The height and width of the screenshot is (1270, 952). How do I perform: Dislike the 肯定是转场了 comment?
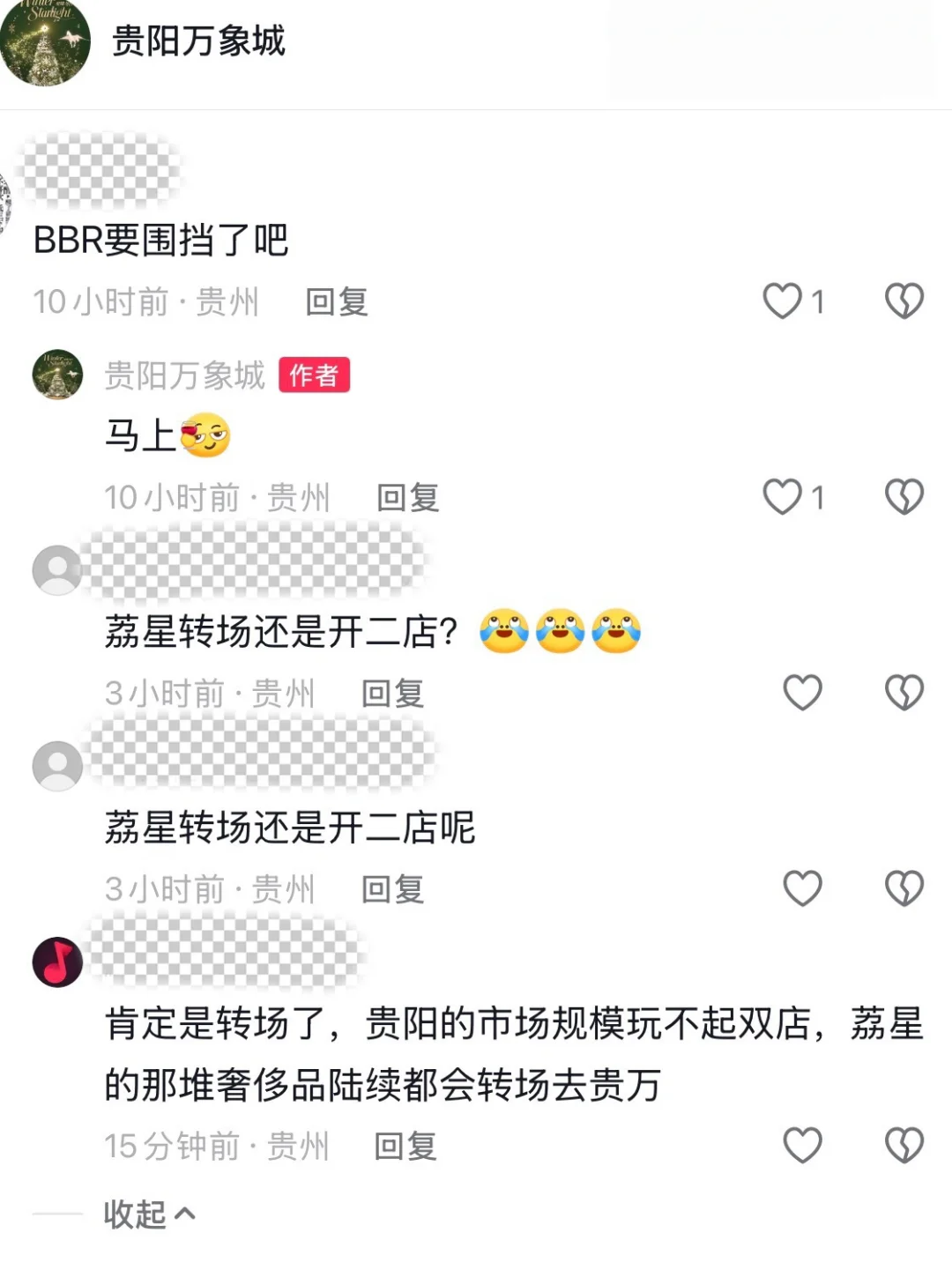904,1146
